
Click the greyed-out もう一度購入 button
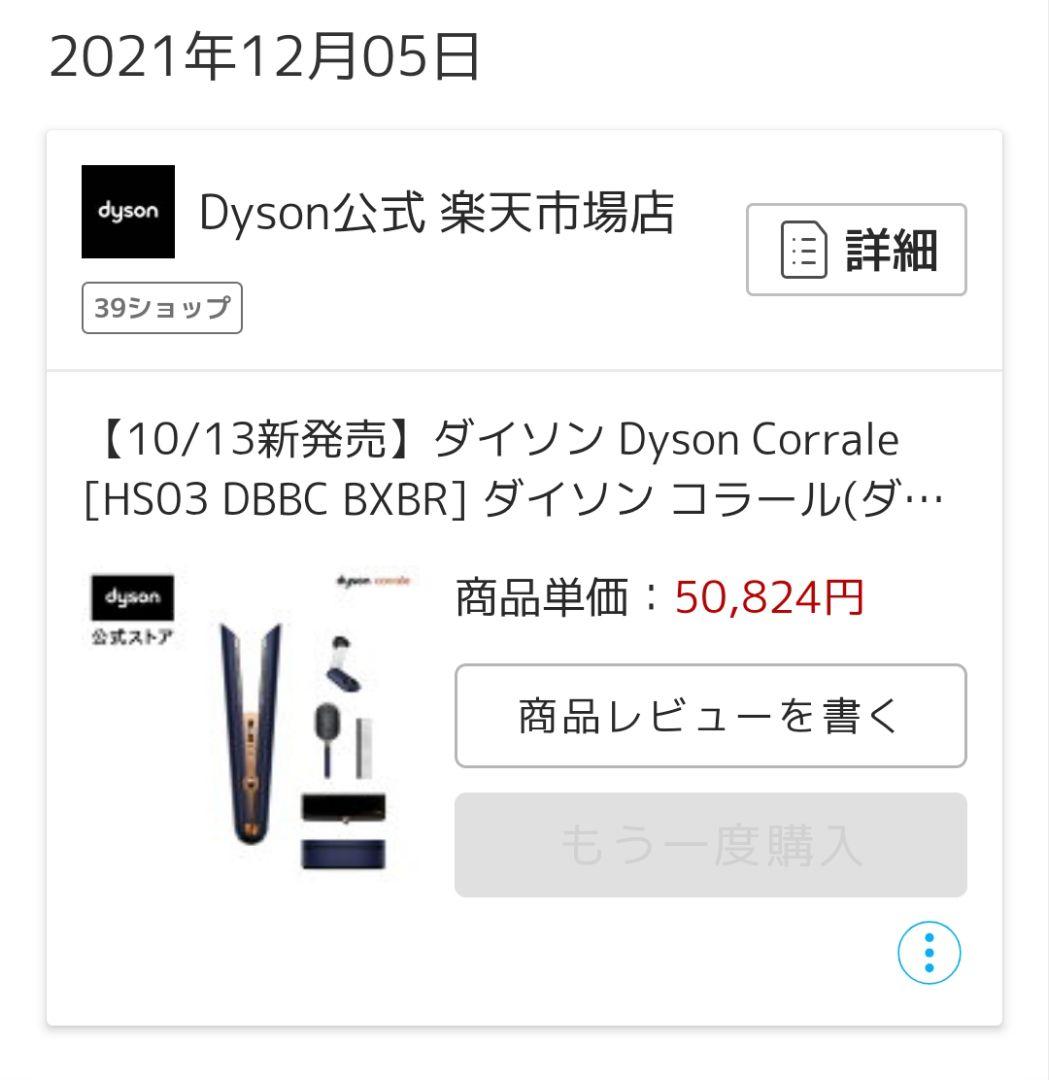point(710,845)
